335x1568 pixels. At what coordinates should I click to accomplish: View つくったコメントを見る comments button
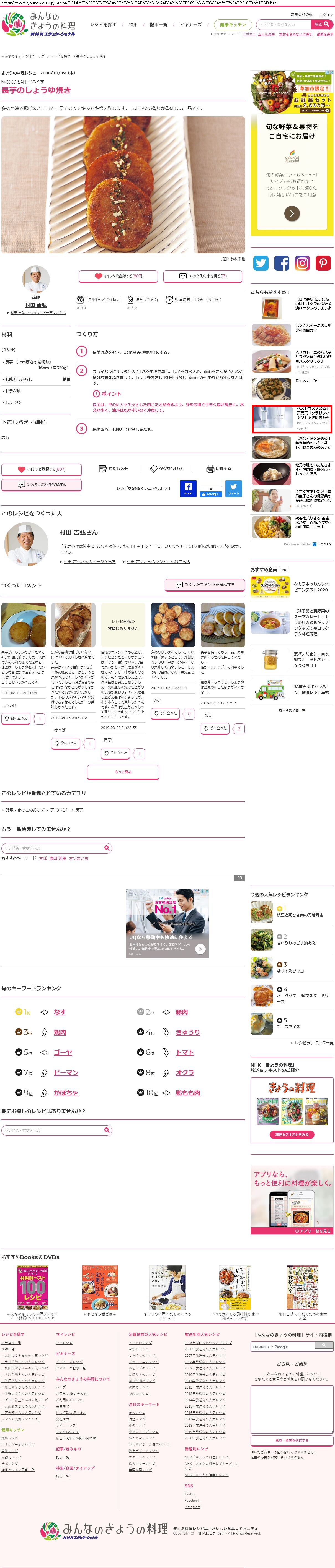click(203, 276)
